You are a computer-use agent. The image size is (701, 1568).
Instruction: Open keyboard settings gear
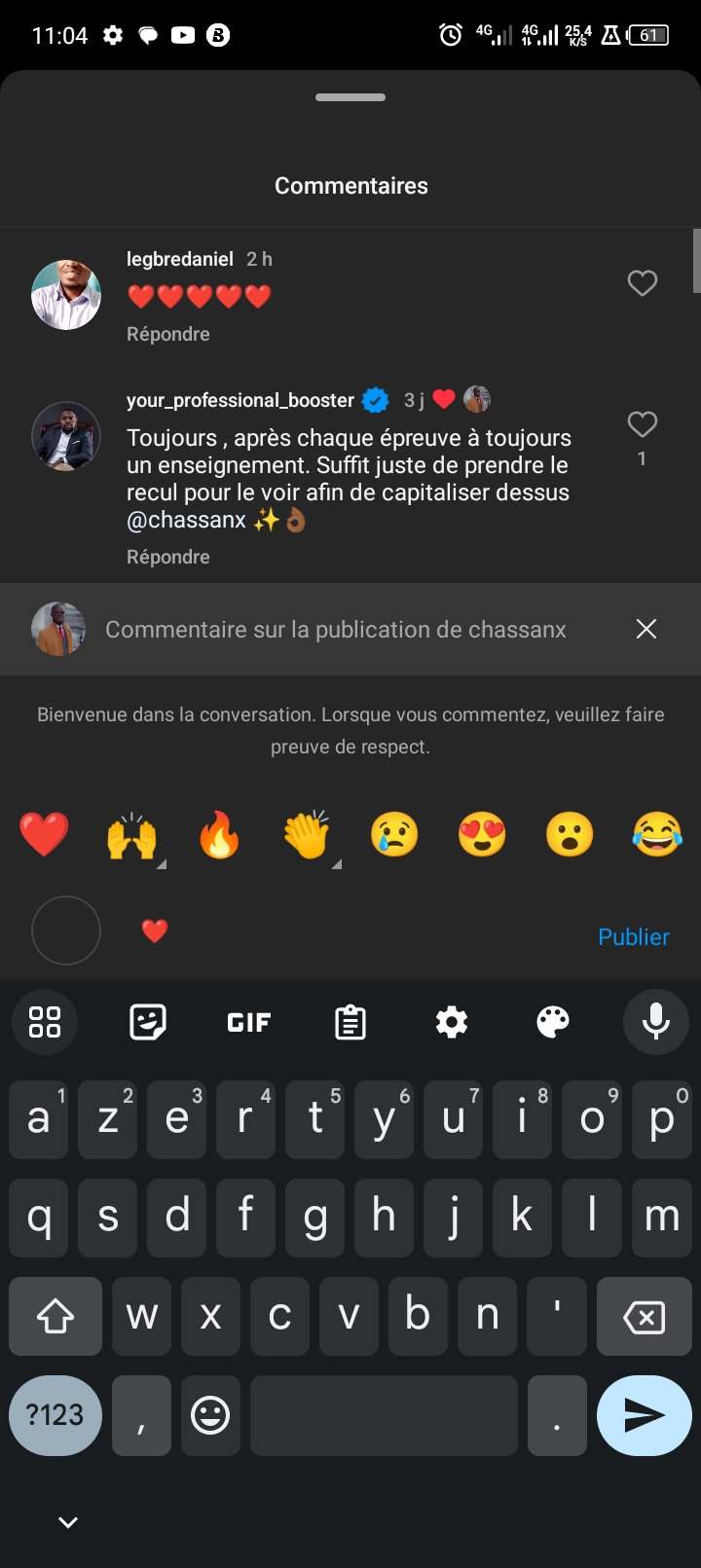[x=452, y=1022]
